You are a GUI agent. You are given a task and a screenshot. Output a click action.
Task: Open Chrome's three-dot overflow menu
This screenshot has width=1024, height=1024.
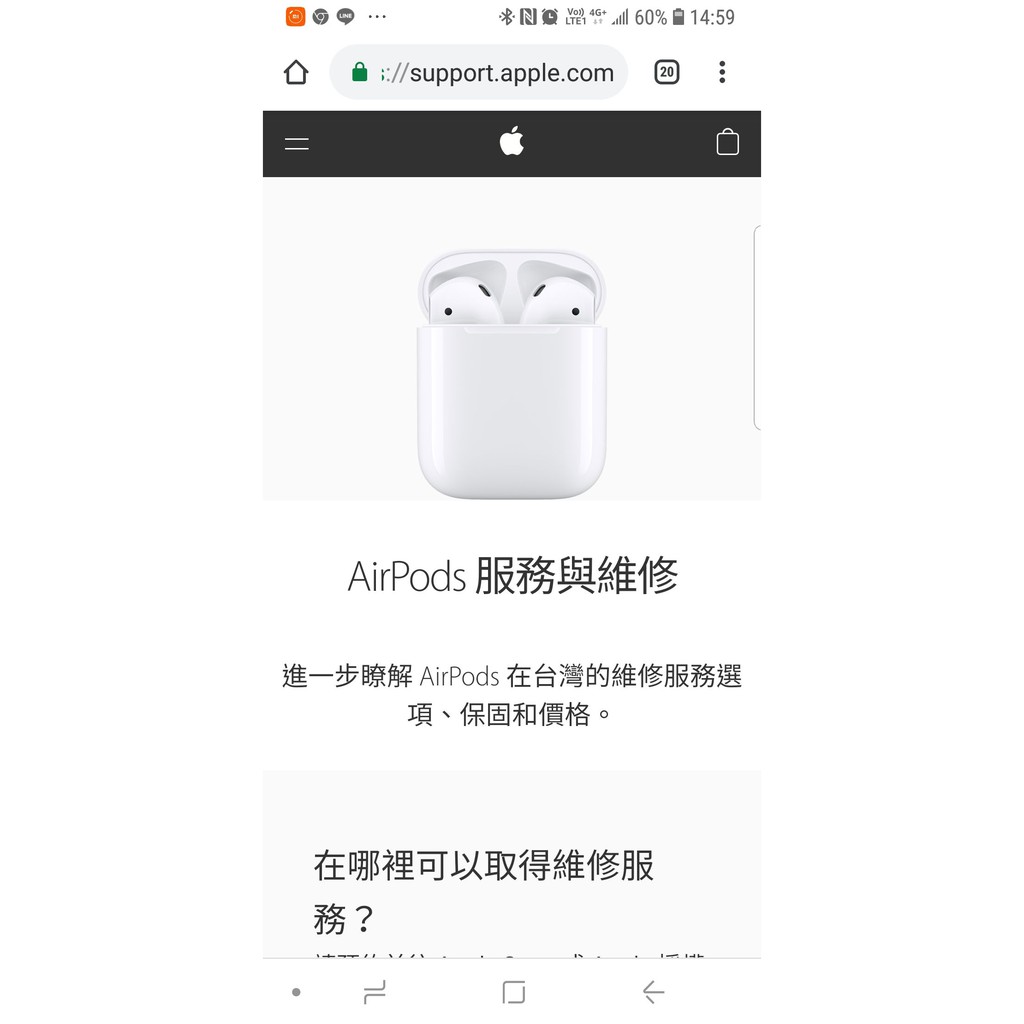coord(722,72)
